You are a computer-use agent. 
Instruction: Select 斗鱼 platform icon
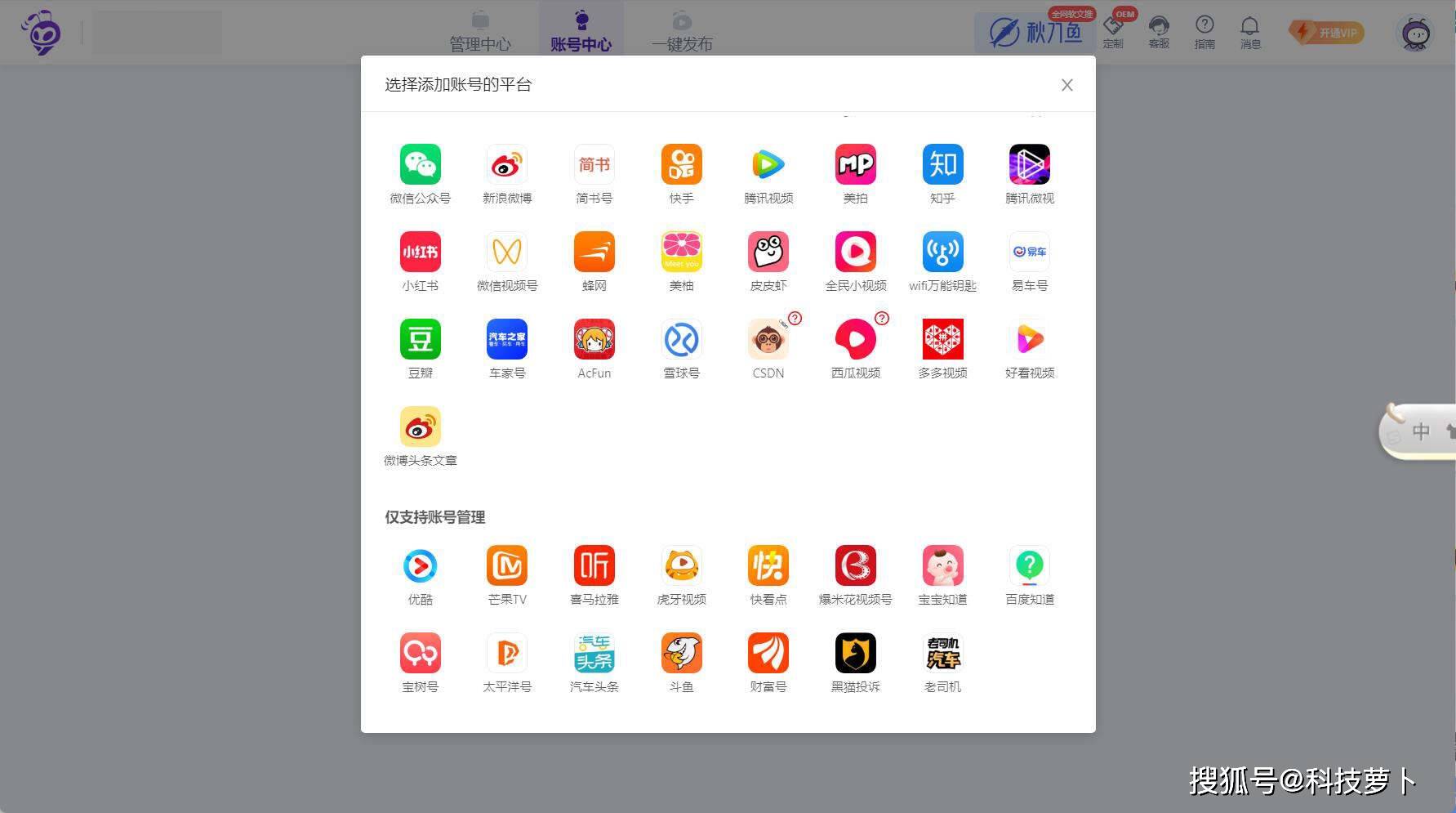point(681,654)
